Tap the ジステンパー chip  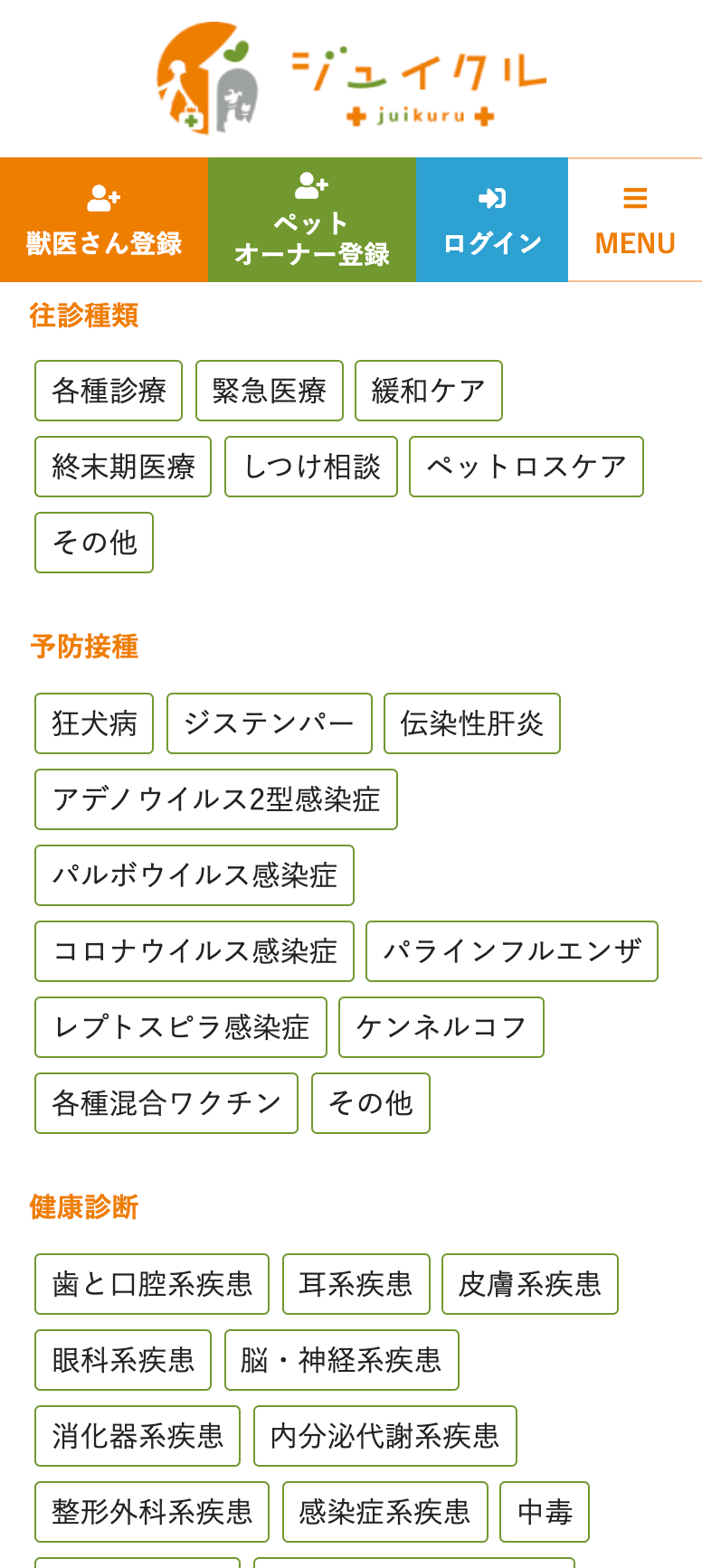270,723
